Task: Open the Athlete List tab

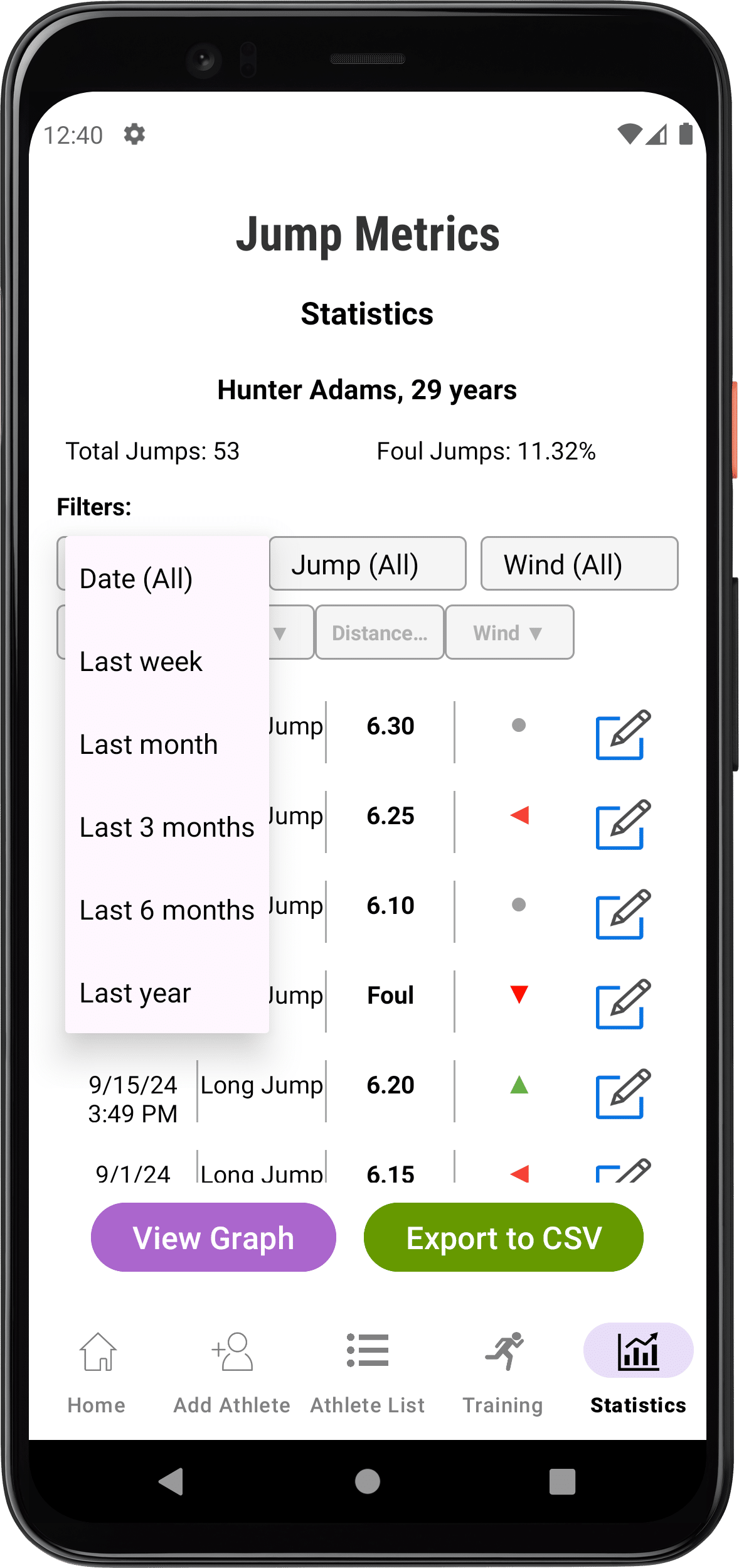Action: [368, 1372]
